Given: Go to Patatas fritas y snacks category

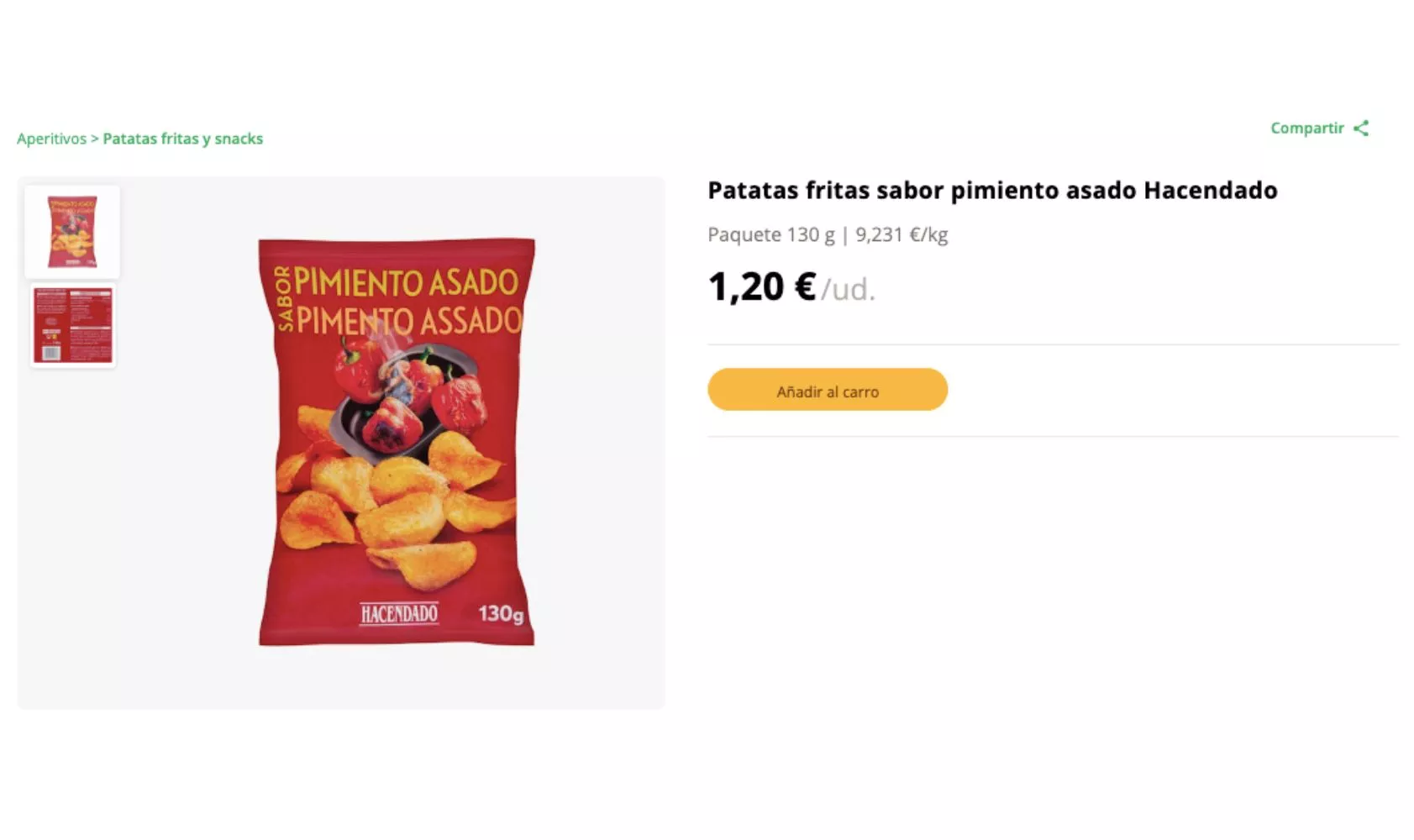Looking at the screenshot, I should coord(182,139).
